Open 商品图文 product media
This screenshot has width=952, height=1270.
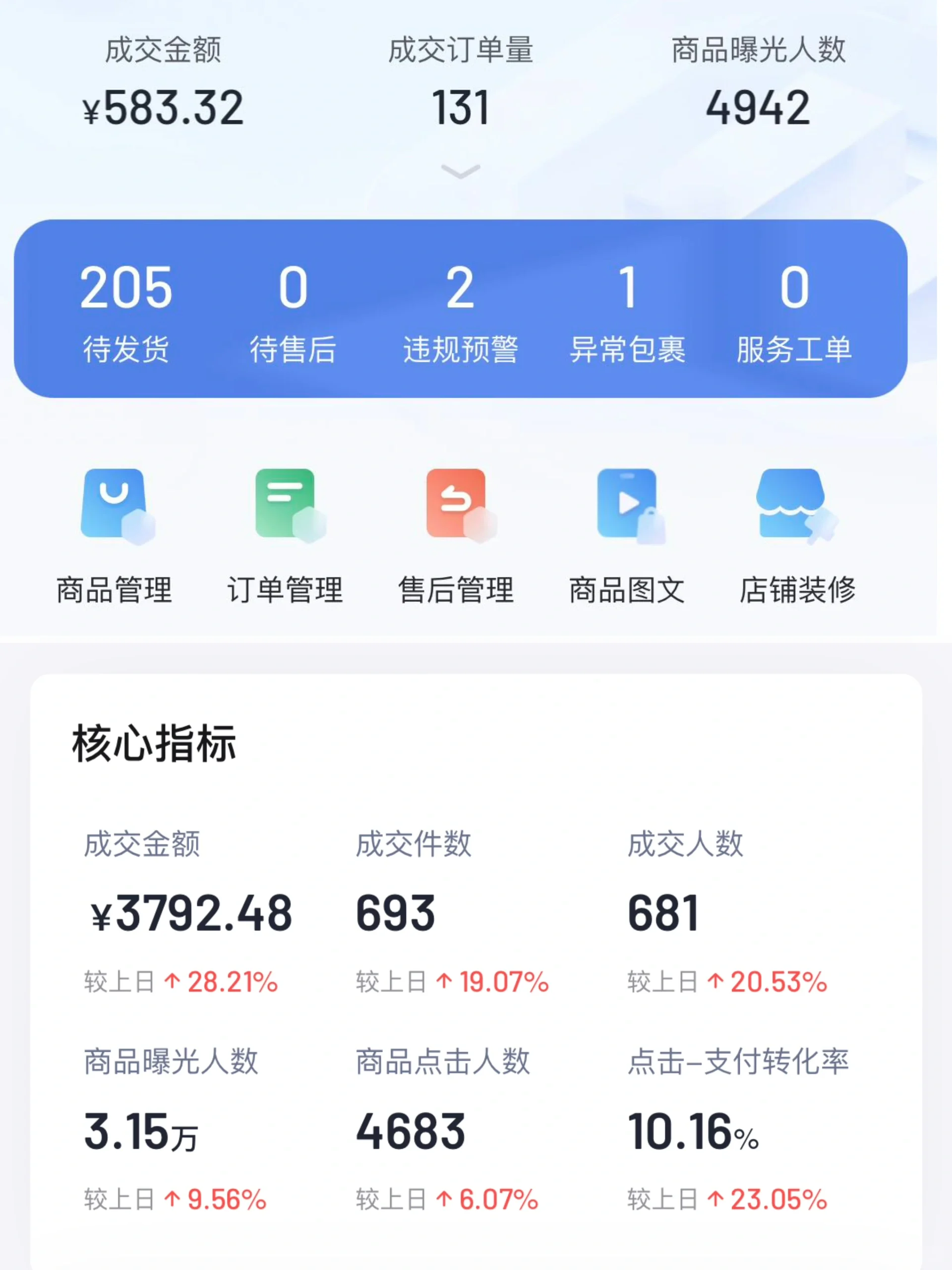(627, 534)
